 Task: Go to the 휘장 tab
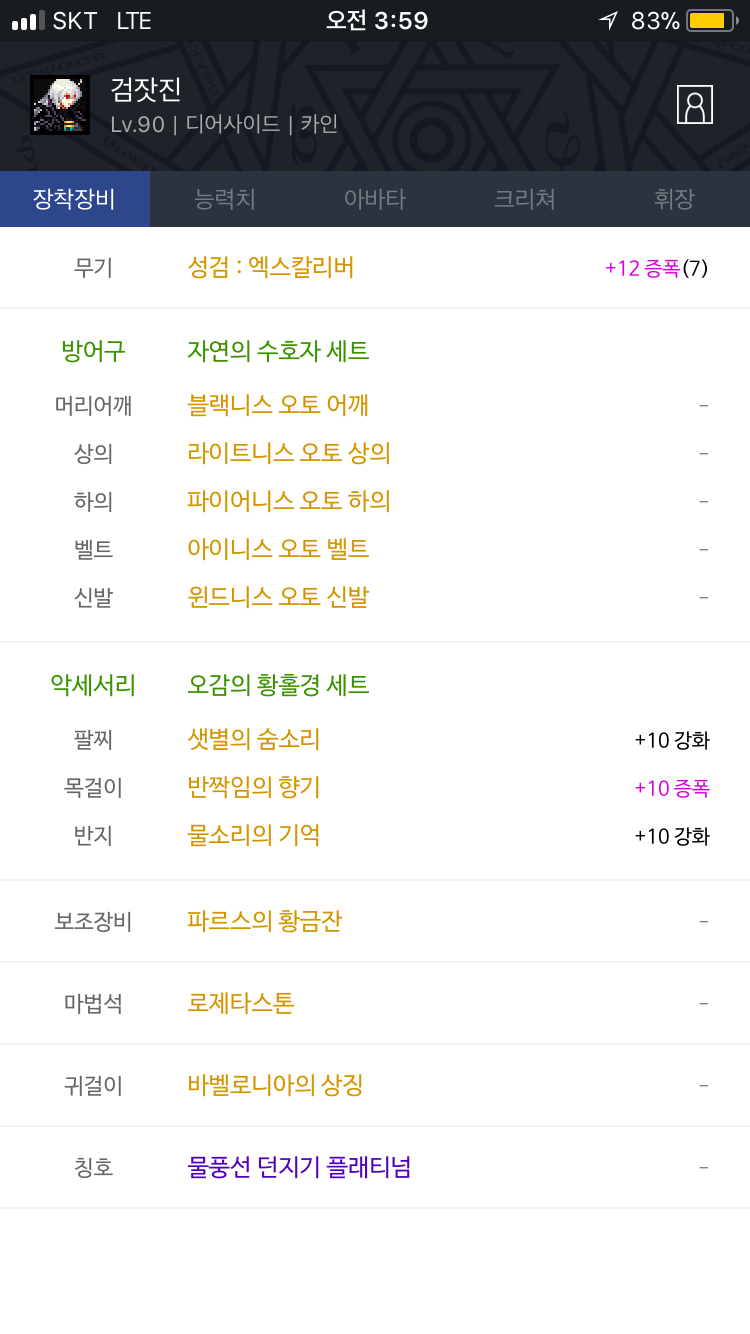click(675, 199)
